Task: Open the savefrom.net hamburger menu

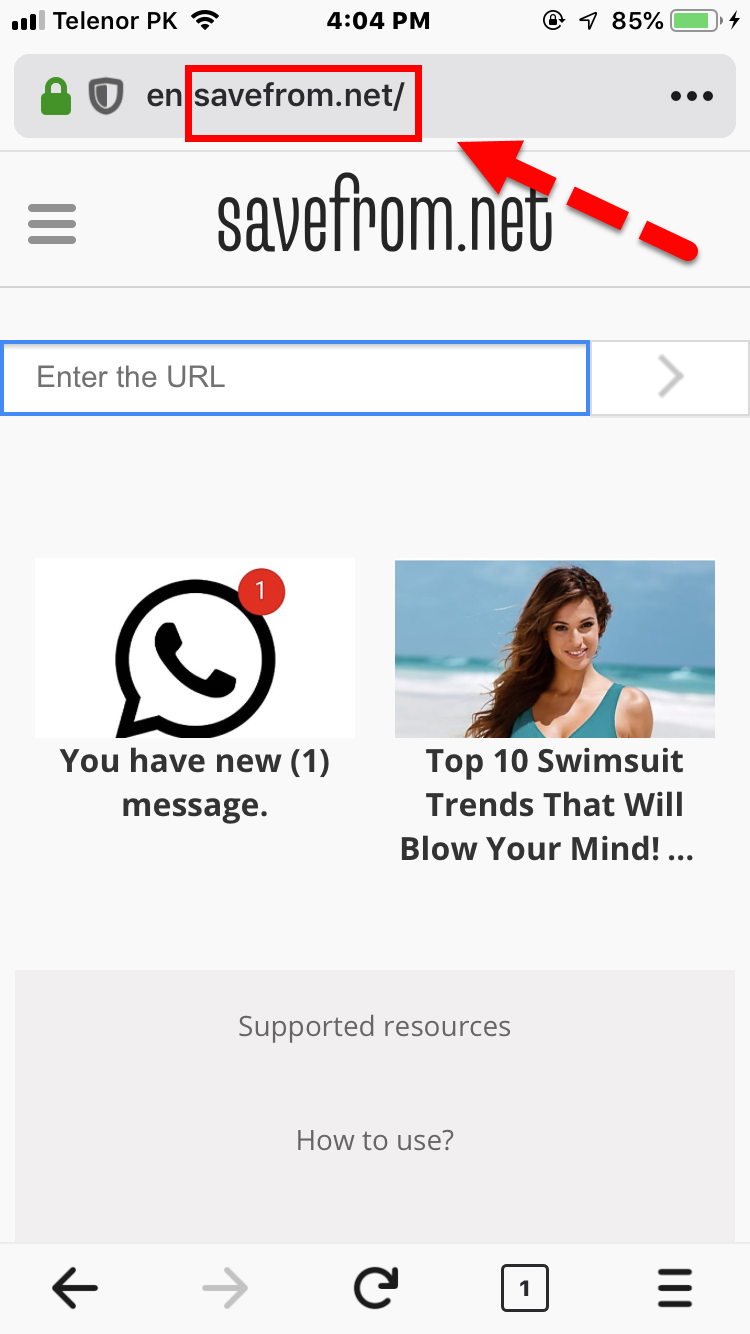Action: [x=52, y=223]
